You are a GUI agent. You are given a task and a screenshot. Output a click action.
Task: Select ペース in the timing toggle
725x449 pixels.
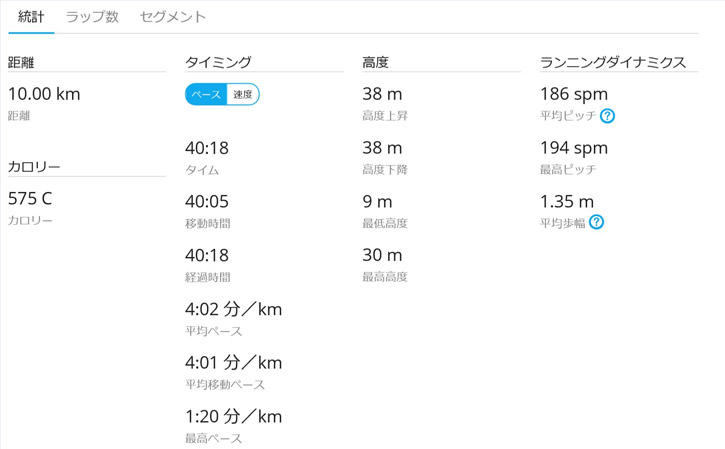click(x=207, y=95)
